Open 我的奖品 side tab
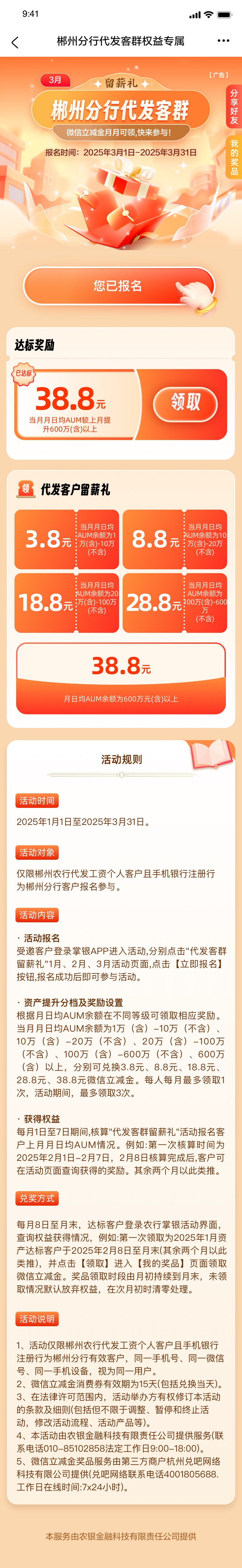242x1568 pixels. click(x=234, y=157)
